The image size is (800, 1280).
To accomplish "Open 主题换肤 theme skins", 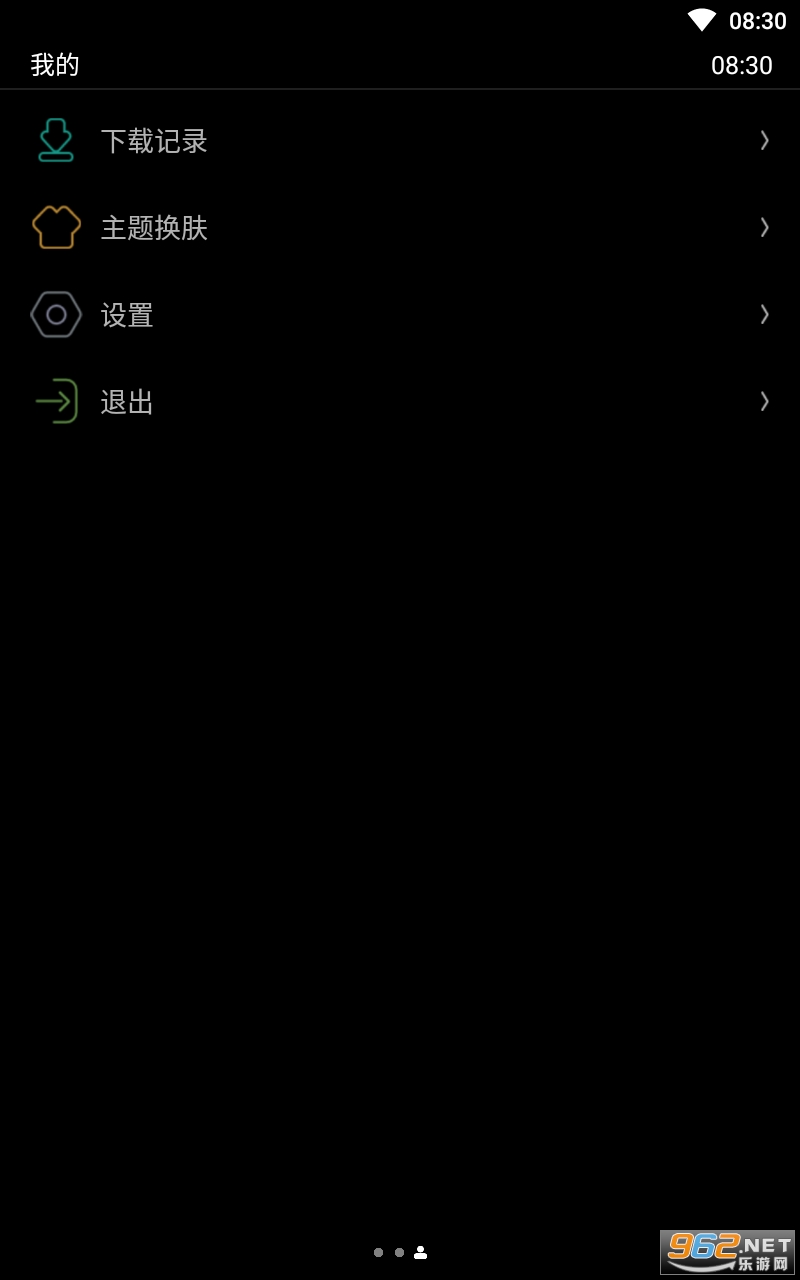I will pyautogui.click(x=400, y=228).
